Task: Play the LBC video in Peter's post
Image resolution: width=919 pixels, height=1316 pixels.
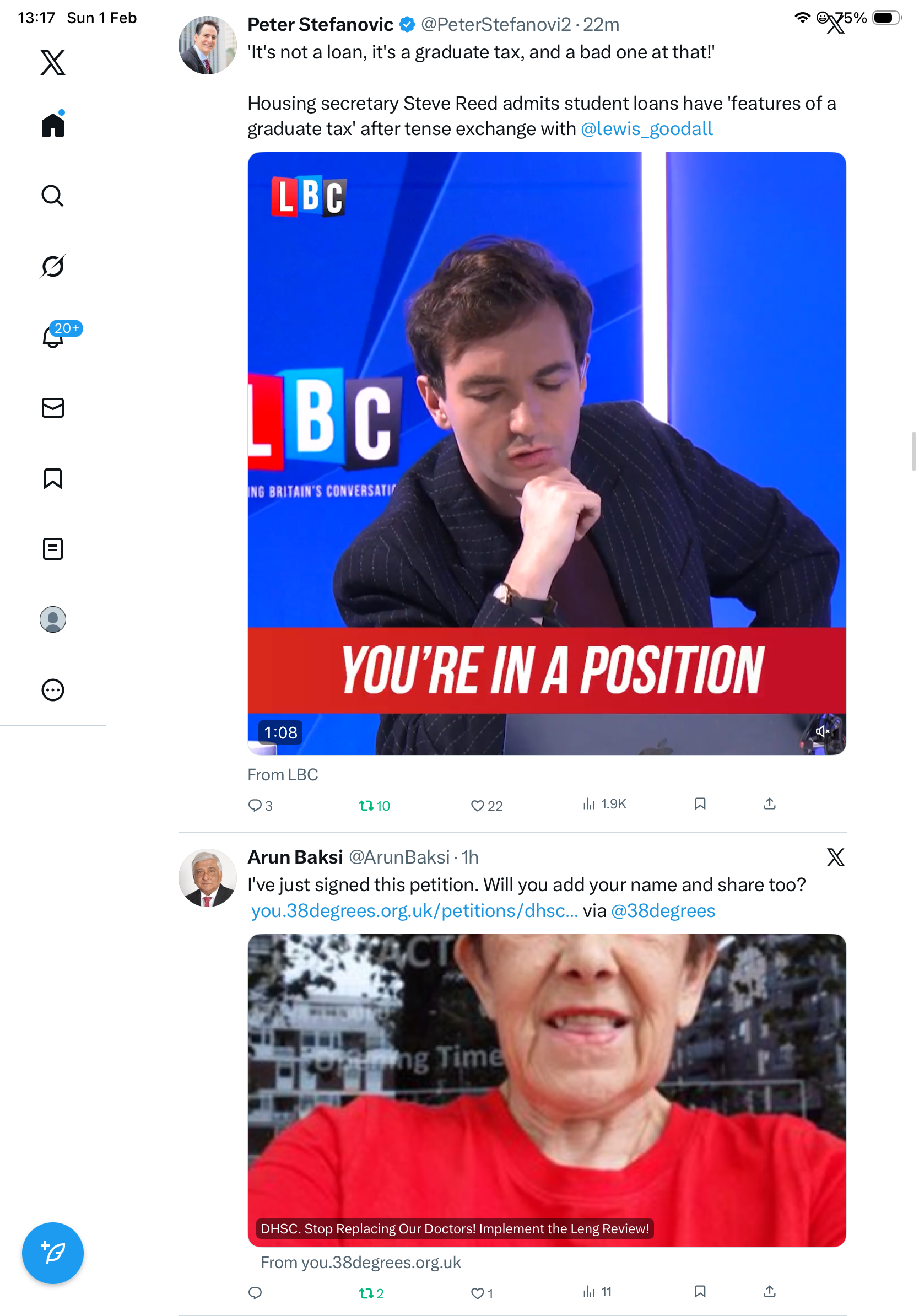Action: pyautogui.click(x=546, y=453)
